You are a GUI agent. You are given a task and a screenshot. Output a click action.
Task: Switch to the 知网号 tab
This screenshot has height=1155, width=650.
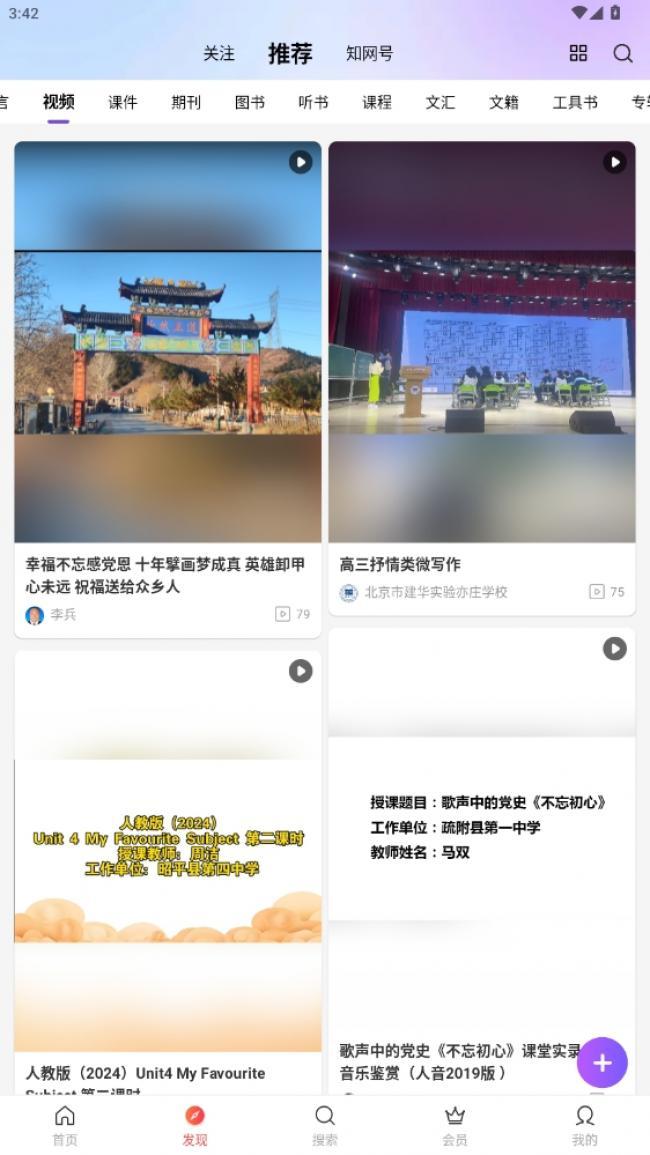[369, 54]
